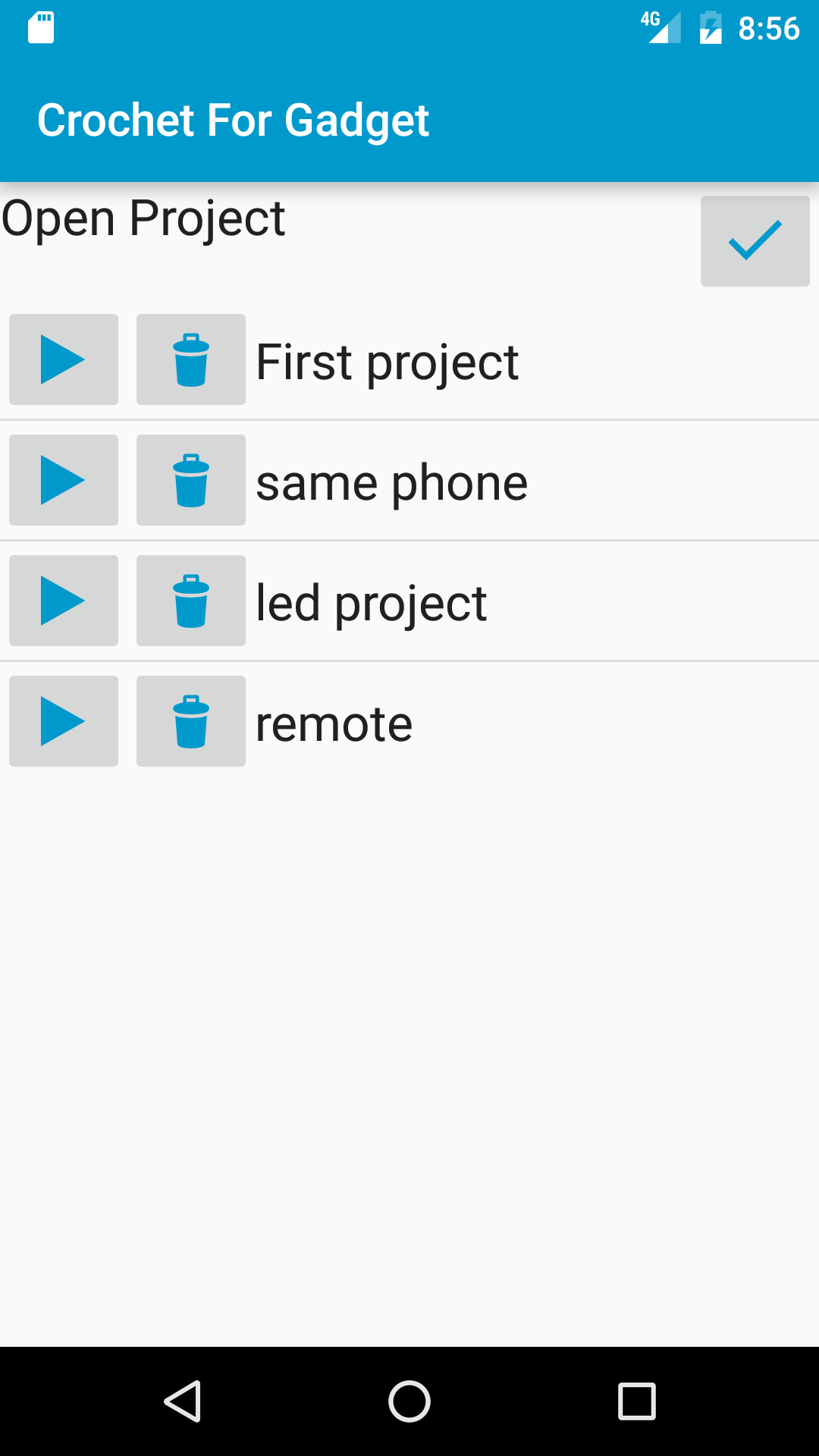Delete the First project
The width and height of the screenshot is (819, 1456).
click(x=190, y=359)
